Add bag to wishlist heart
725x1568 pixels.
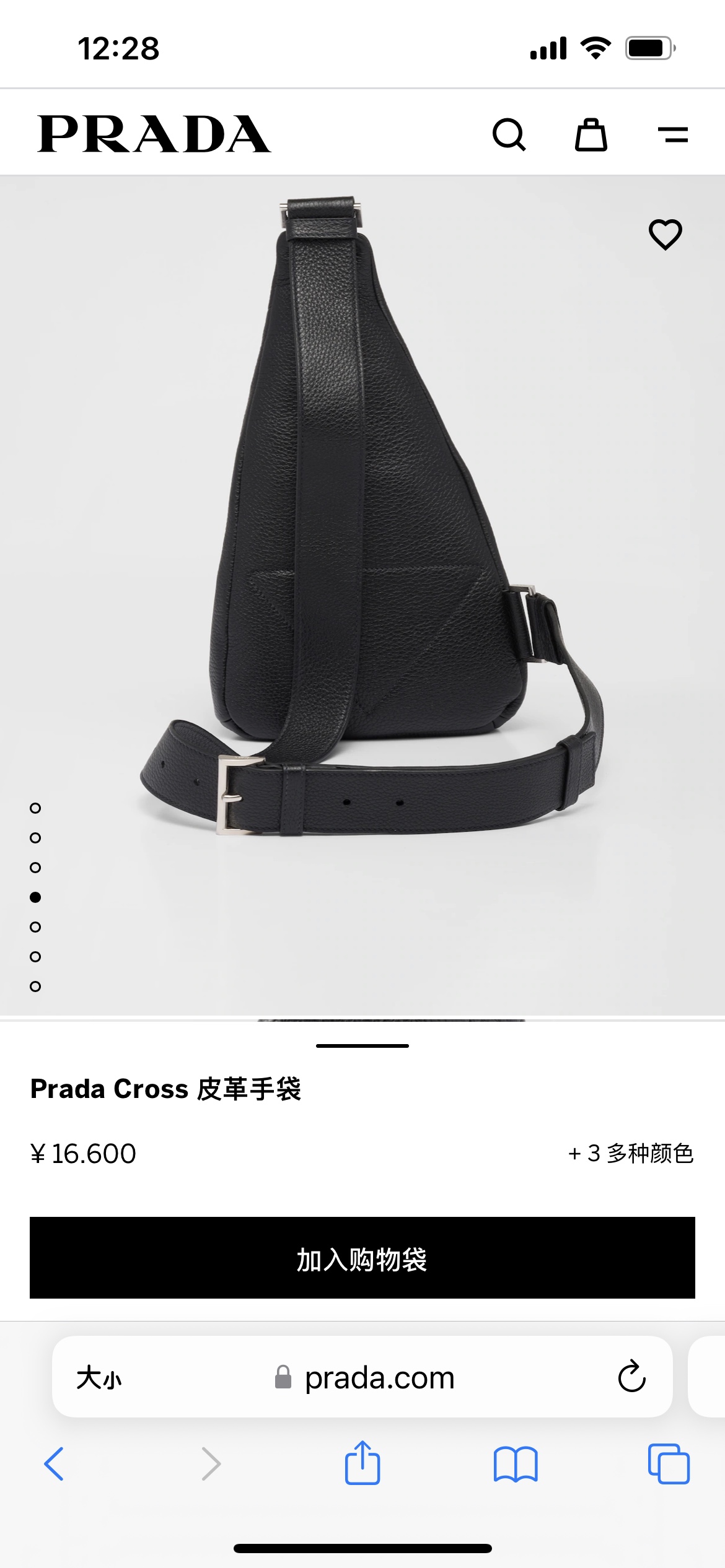[x=665, y=235]
